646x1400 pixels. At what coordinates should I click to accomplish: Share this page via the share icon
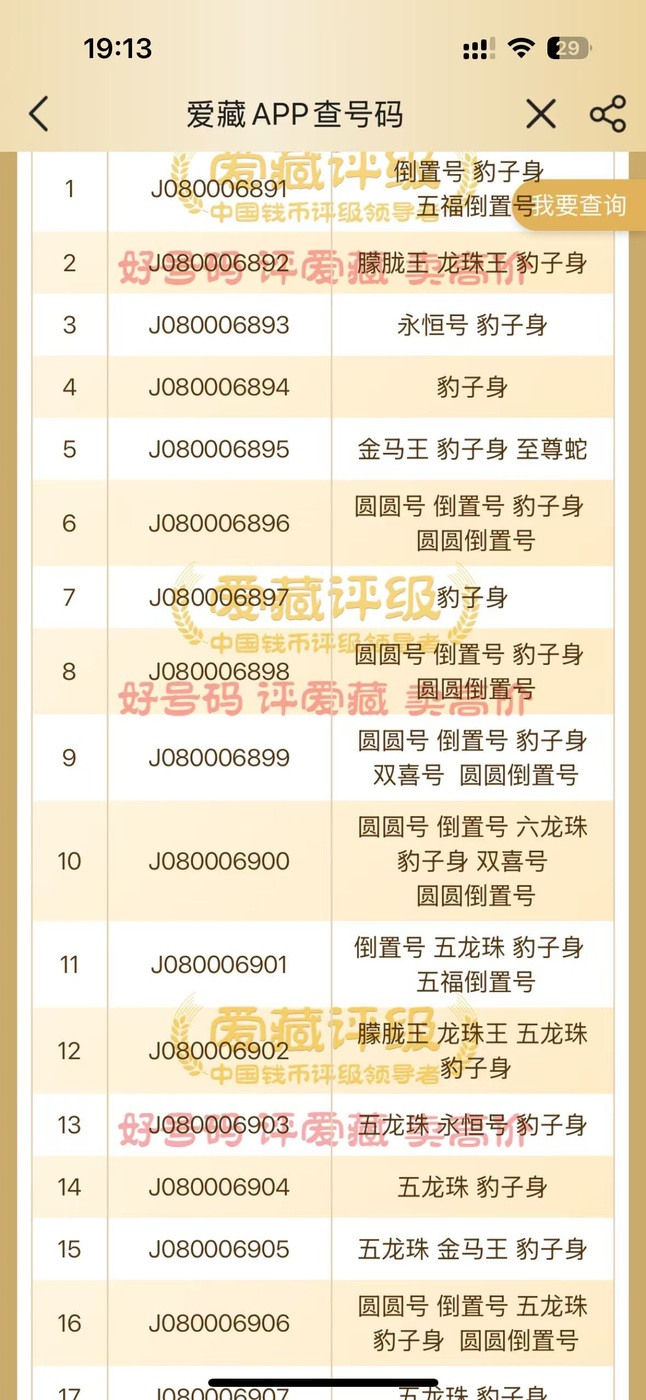coord(608,114)
